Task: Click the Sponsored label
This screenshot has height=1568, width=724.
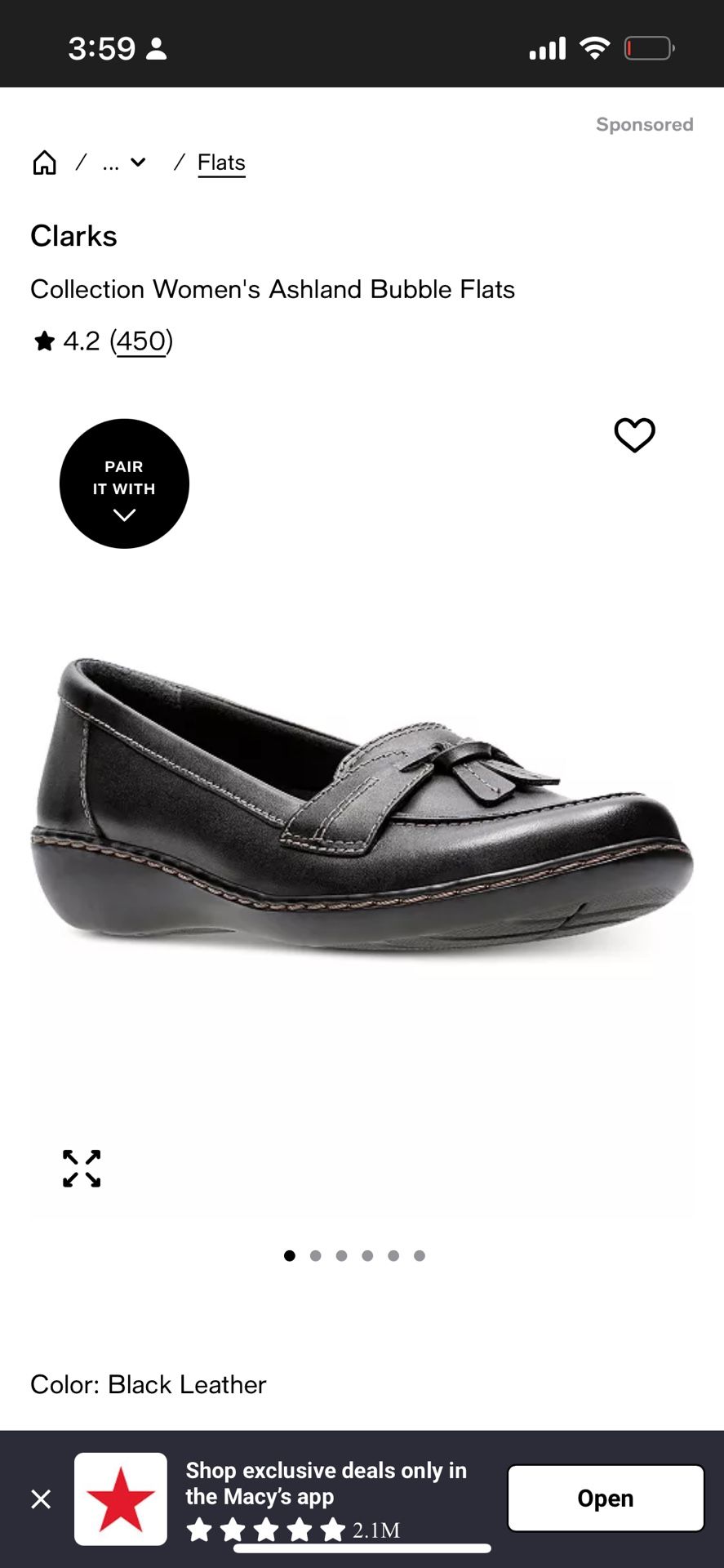Action: pyautogui.click(x=645, y=124)
